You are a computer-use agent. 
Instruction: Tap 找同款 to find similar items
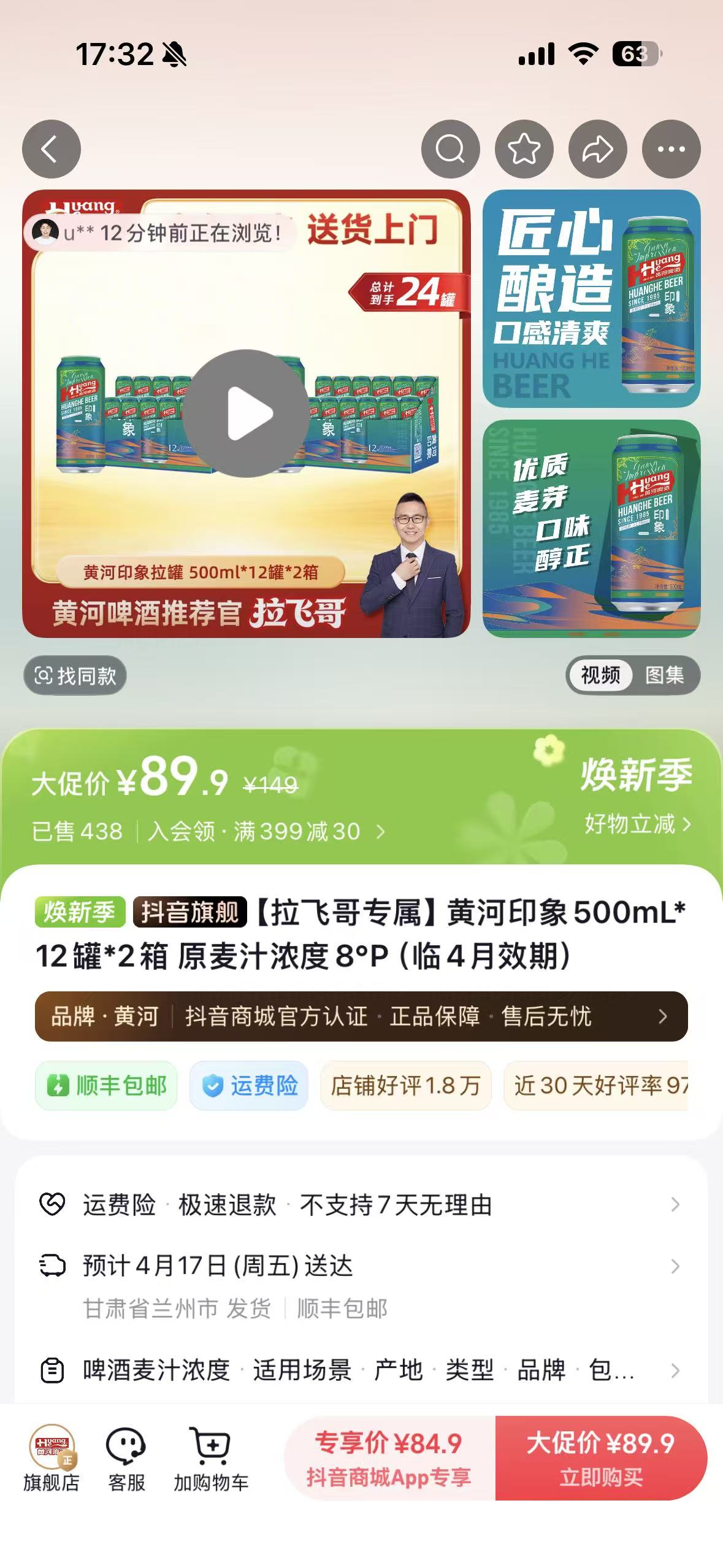(x=75, y=675)
